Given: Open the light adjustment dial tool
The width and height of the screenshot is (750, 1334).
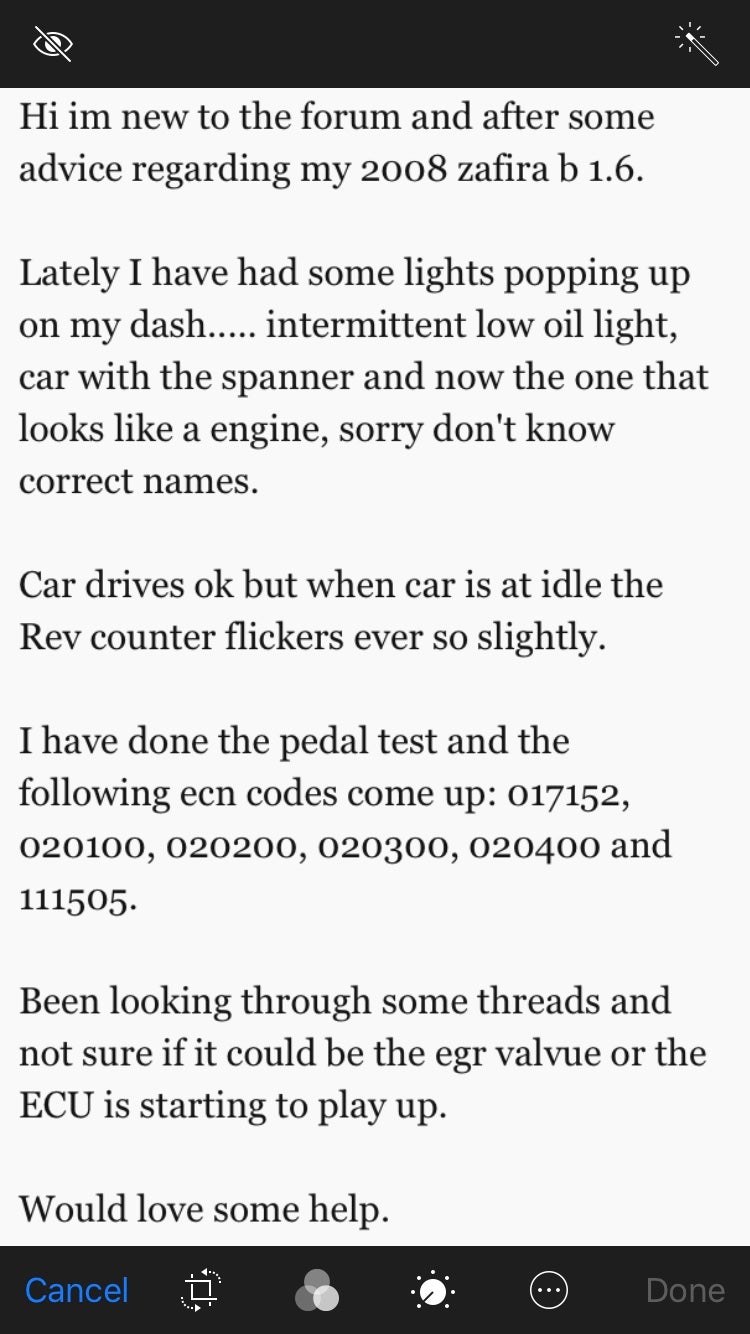Looking at the screenshot, I should pos(433,1290).
